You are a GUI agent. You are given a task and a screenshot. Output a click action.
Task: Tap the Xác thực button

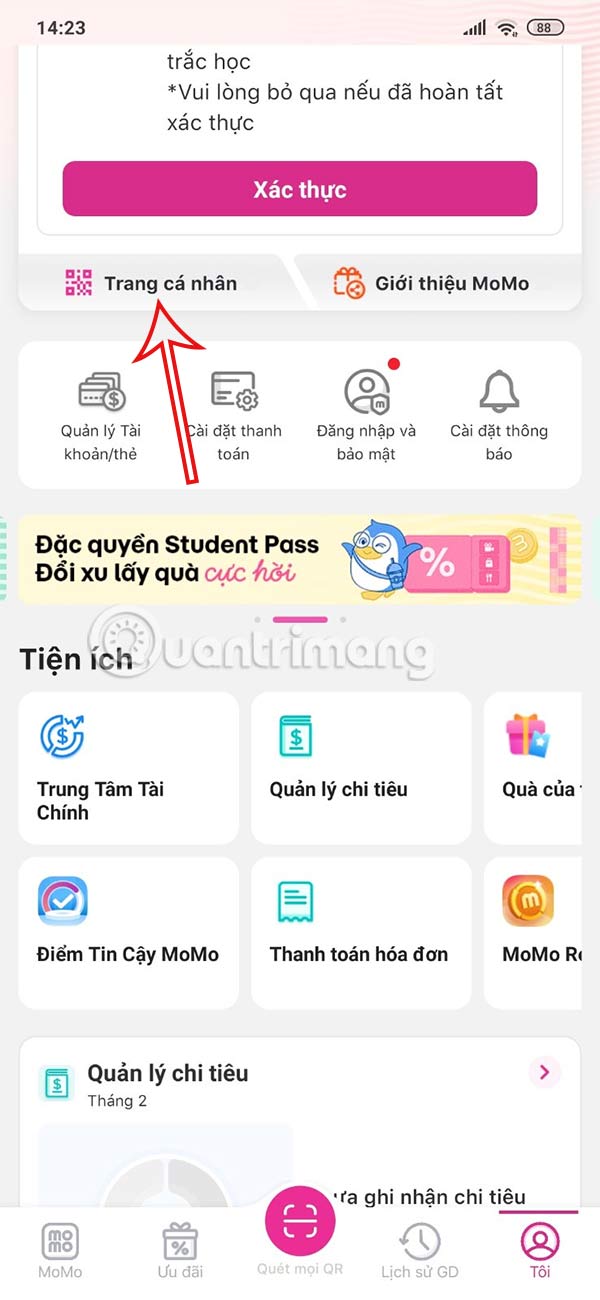coord(299,189)
